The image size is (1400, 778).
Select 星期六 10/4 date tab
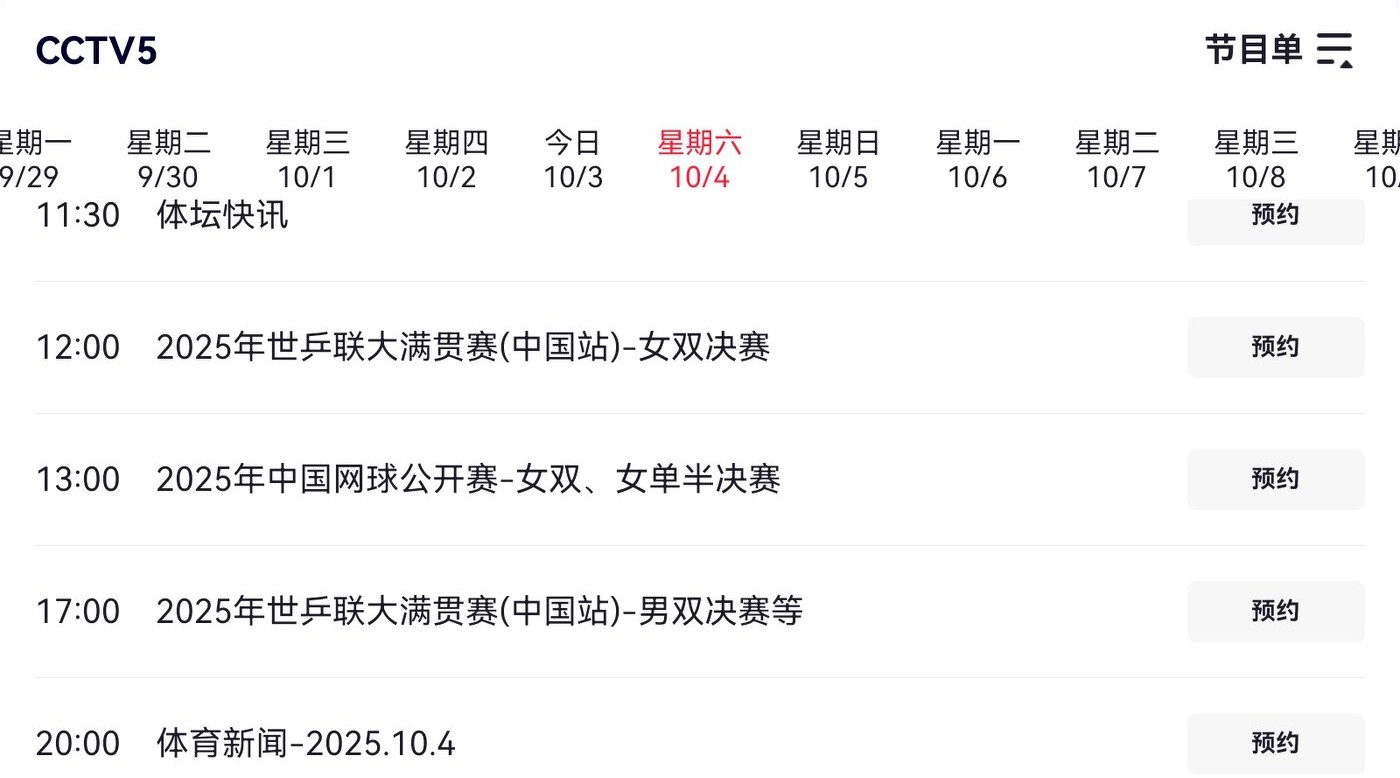(699, 160)
